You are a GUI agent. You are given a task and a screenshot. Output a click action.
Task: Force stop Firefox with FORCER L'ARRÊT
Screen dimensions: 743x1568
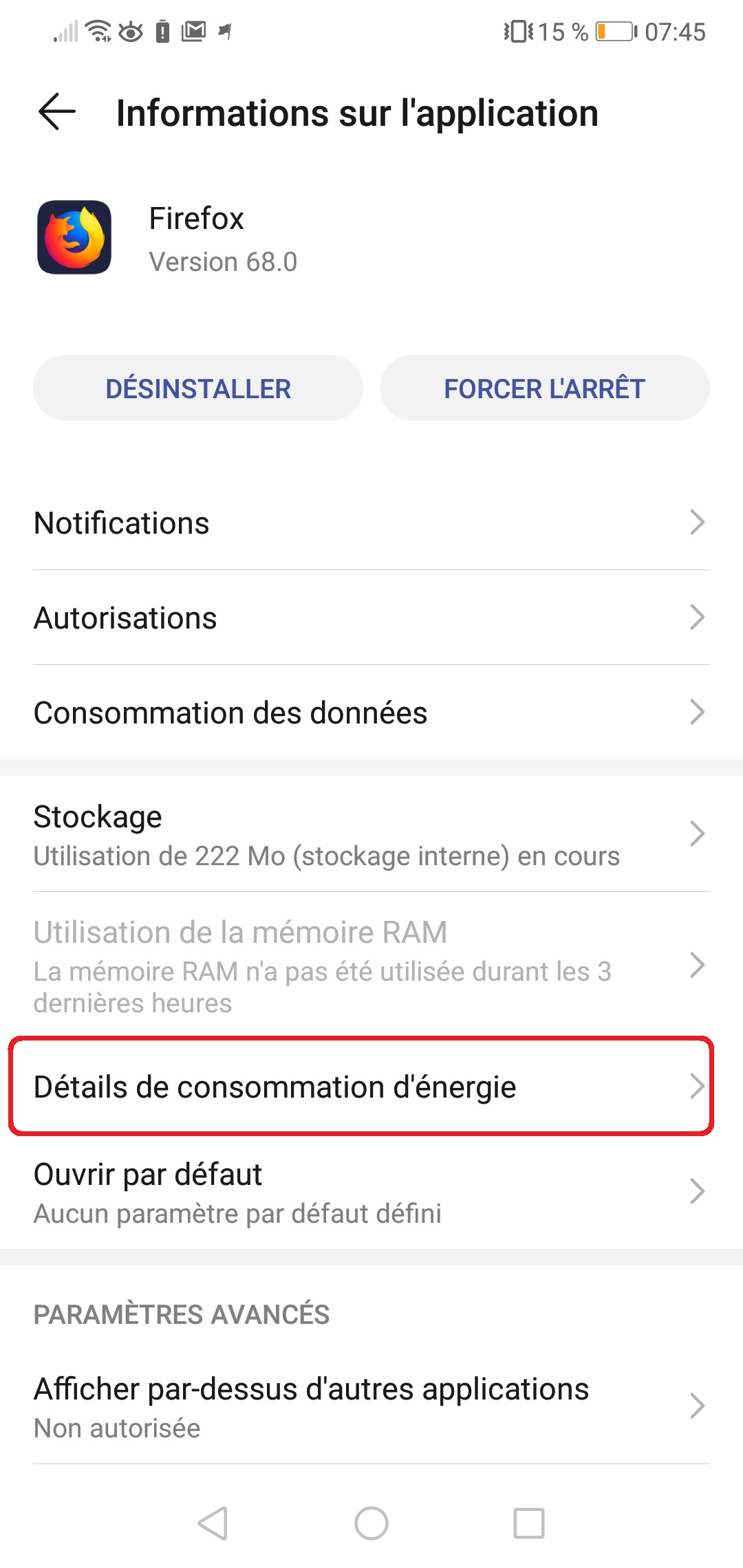click(544, 388)
